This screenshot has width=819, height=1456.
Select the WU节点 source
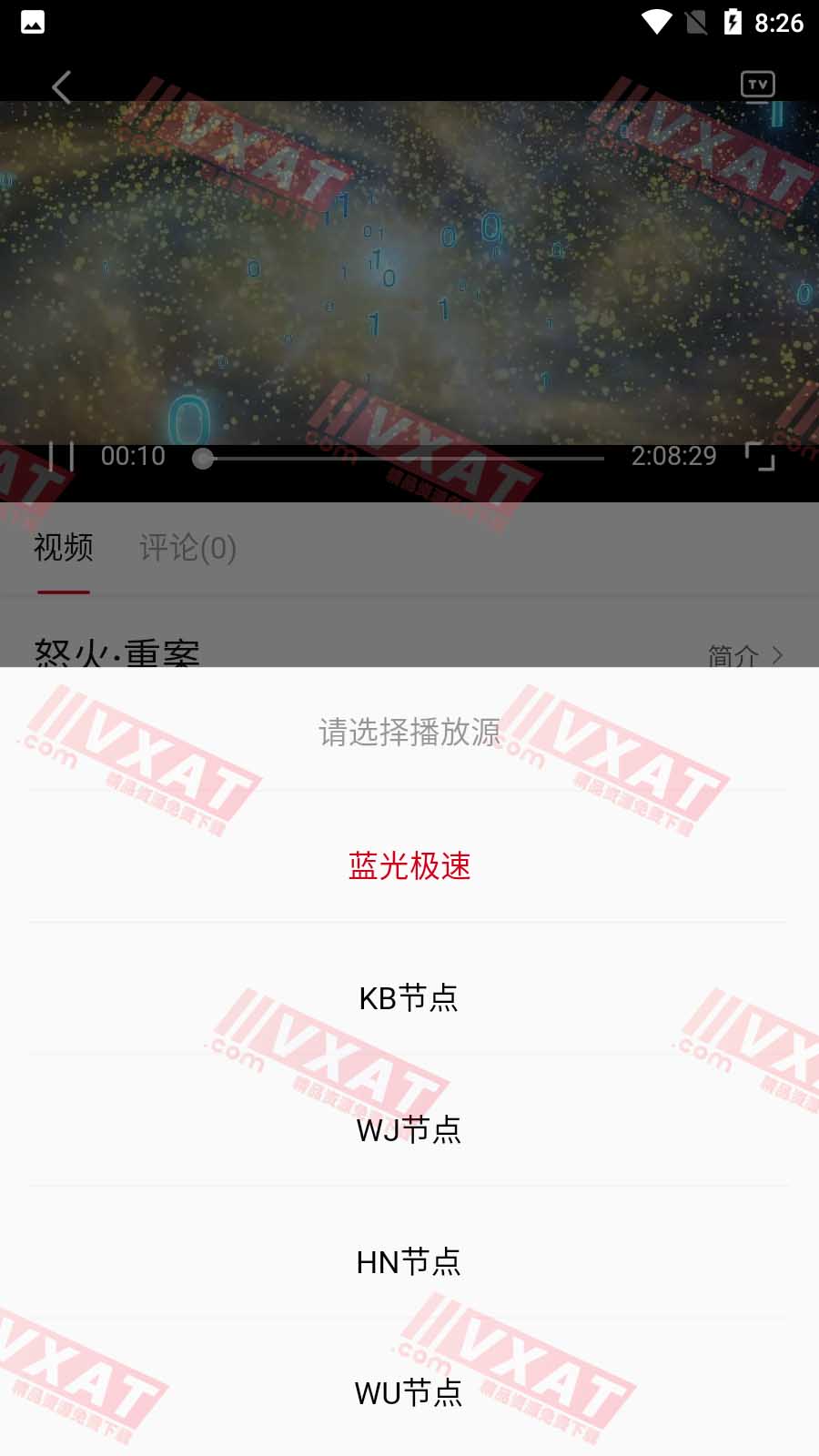(x=409, y=1393)
